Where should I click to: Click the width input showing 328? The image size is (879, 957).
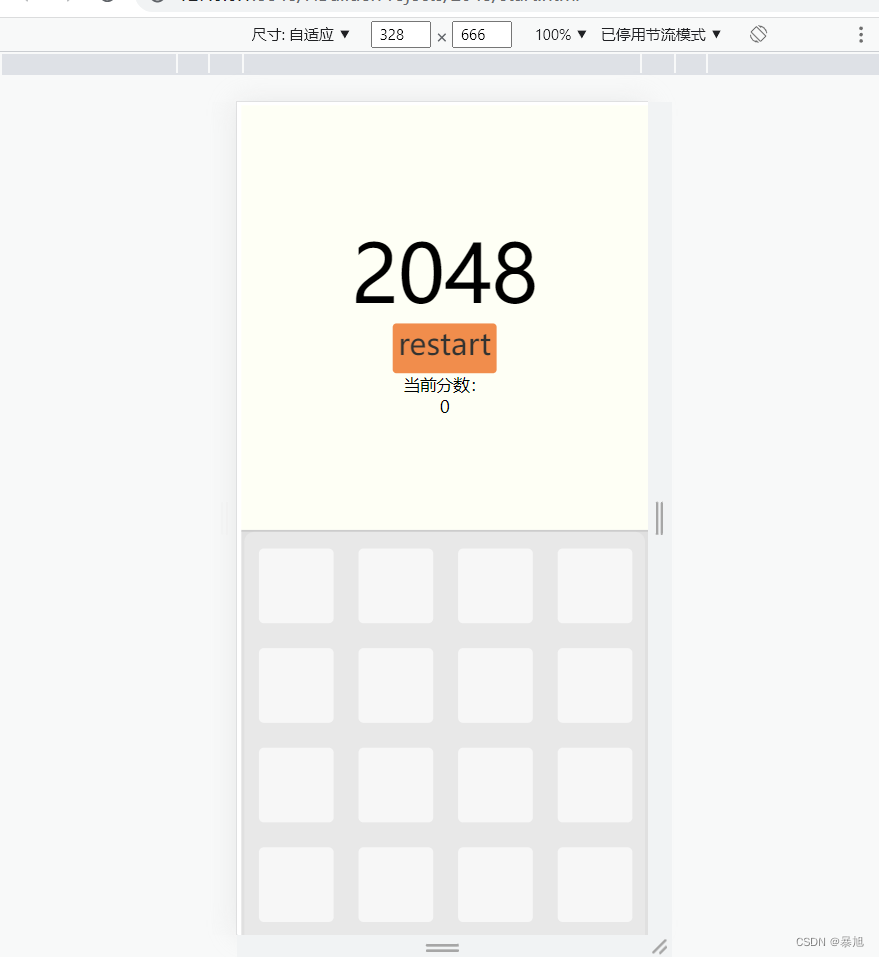coord(400,34)
